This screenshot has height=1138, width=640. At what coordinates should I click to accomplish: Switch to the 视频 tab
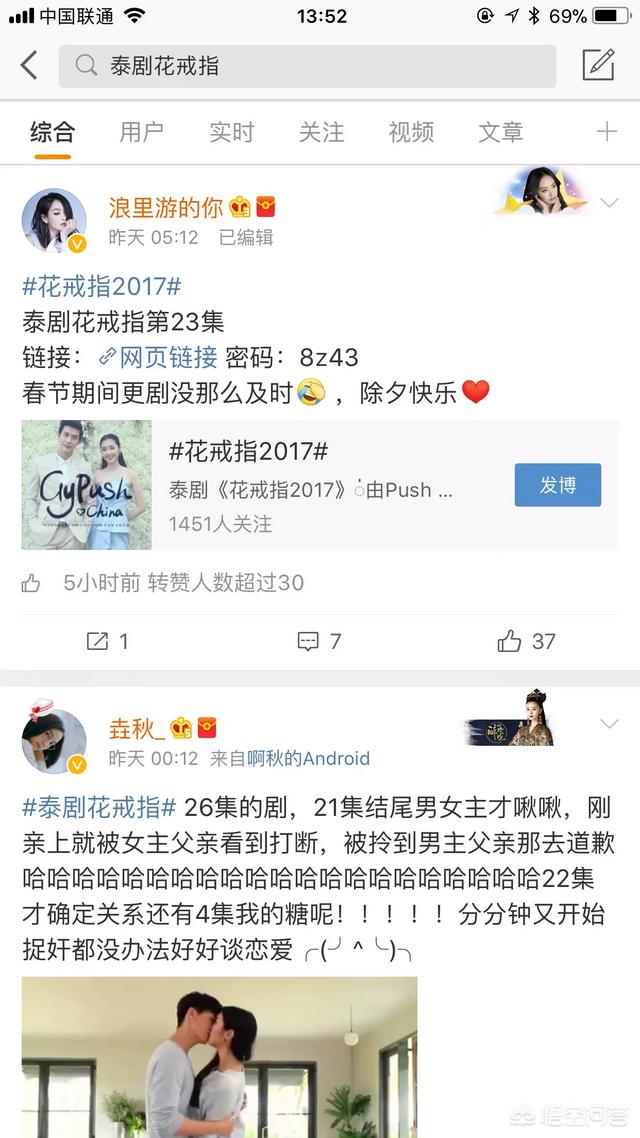click(411, 132)
